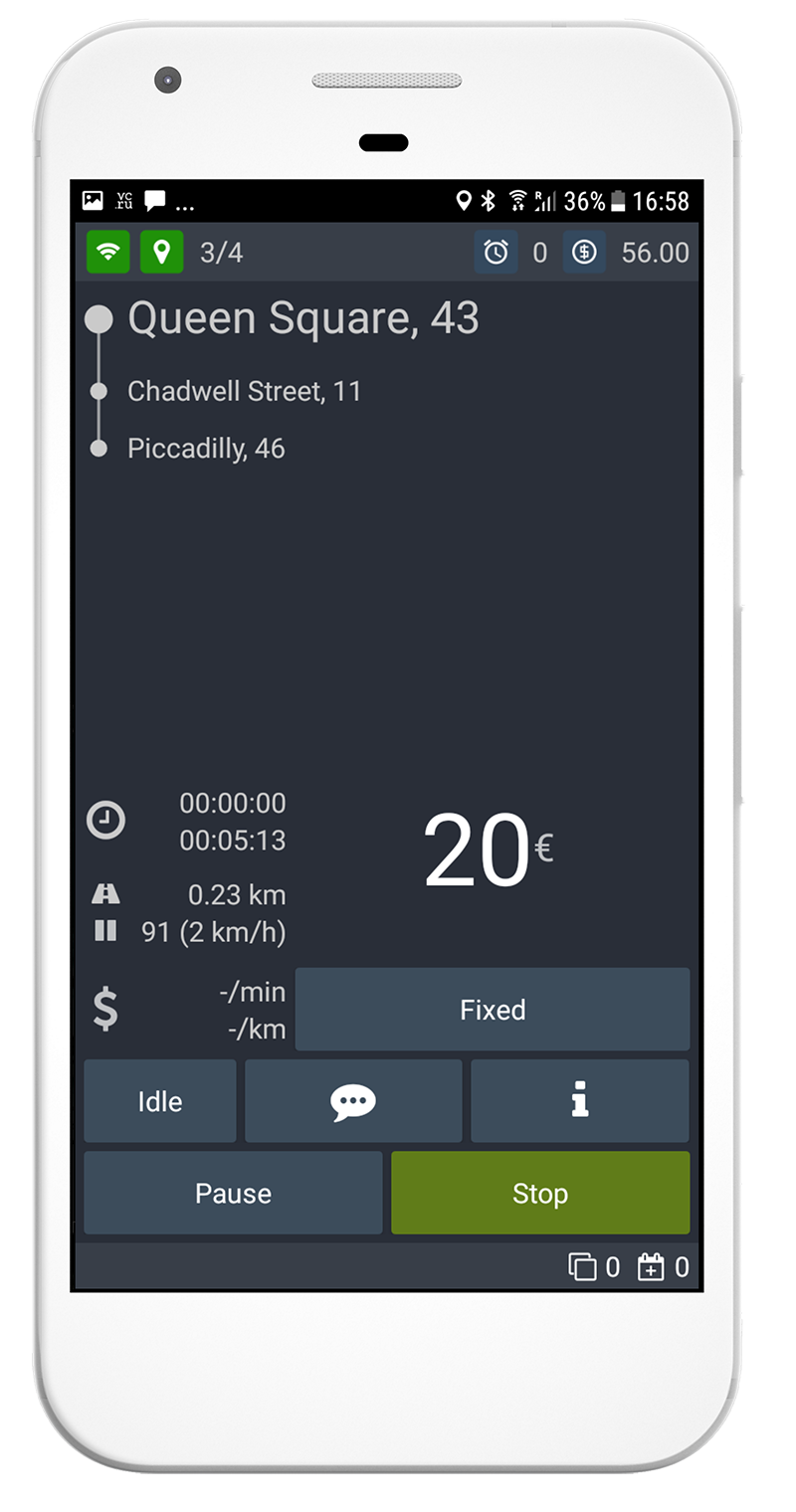Select the Chadwell Street, 11 stop

[x=244, y=391]
